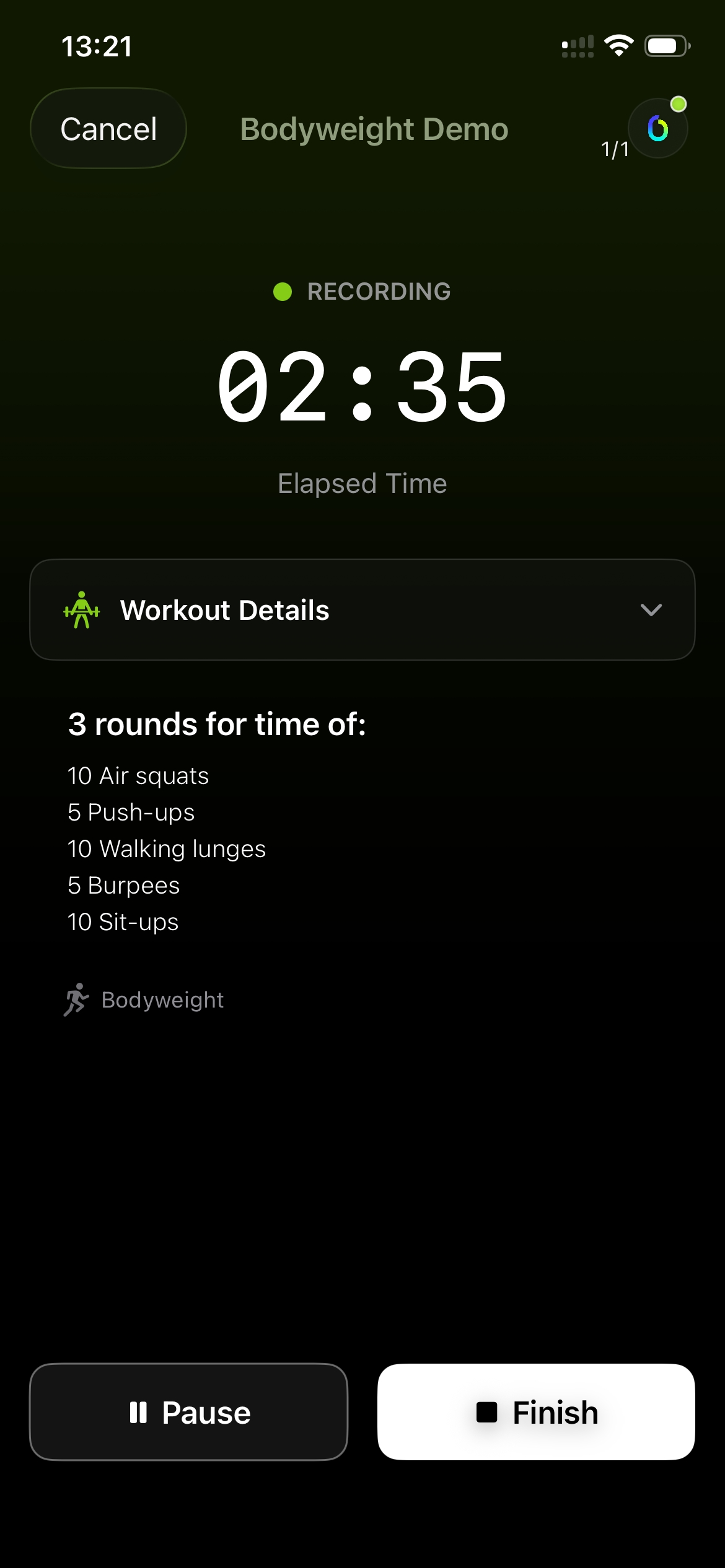The width and height of the screenshot is (725, 1568).
Task: Tap the '3 rounds for time of:' heading
Action: [x=217, y=723]
